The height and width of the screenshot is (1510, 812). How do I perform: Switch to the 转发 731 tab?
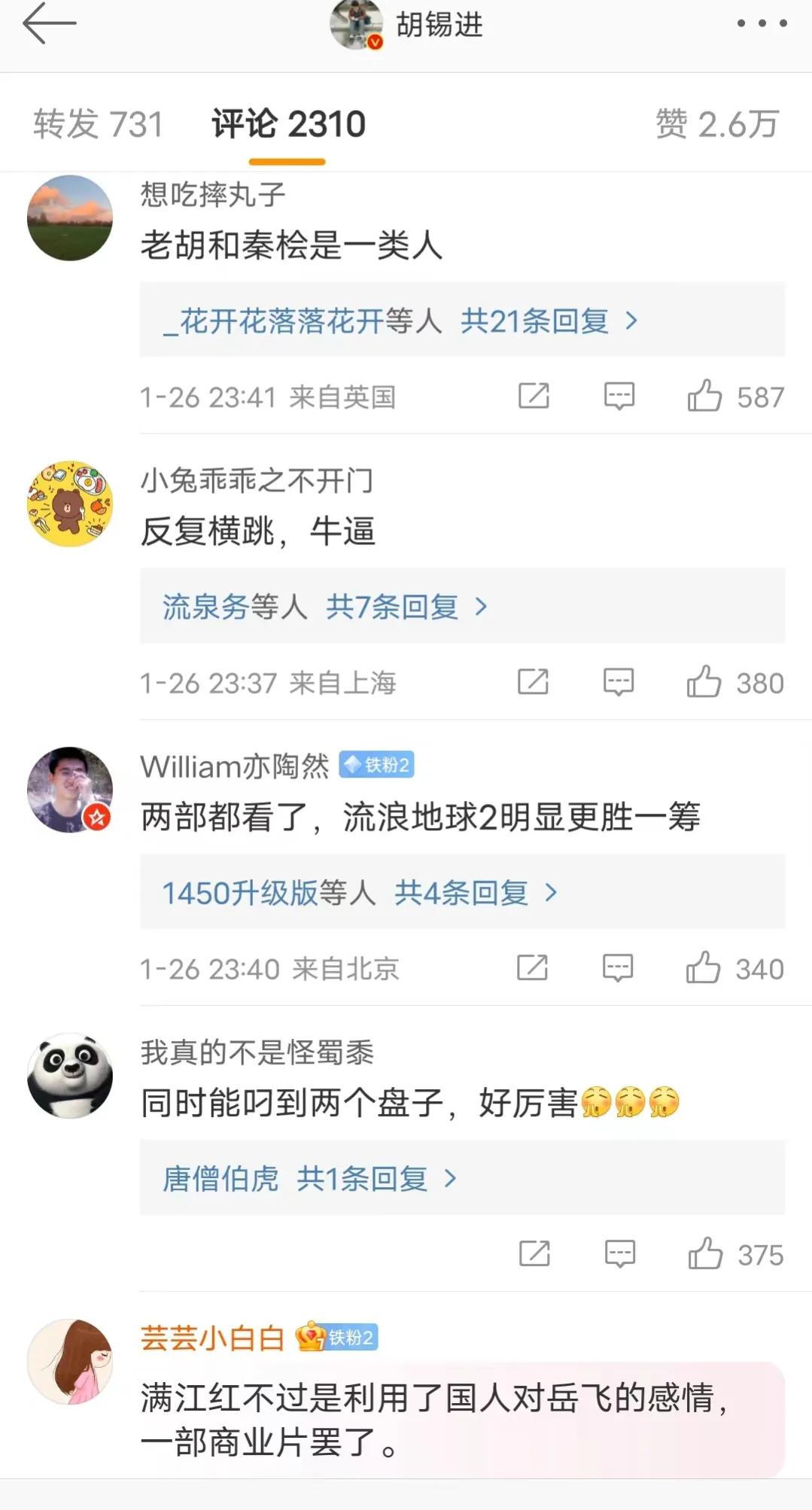click(98, 124)
